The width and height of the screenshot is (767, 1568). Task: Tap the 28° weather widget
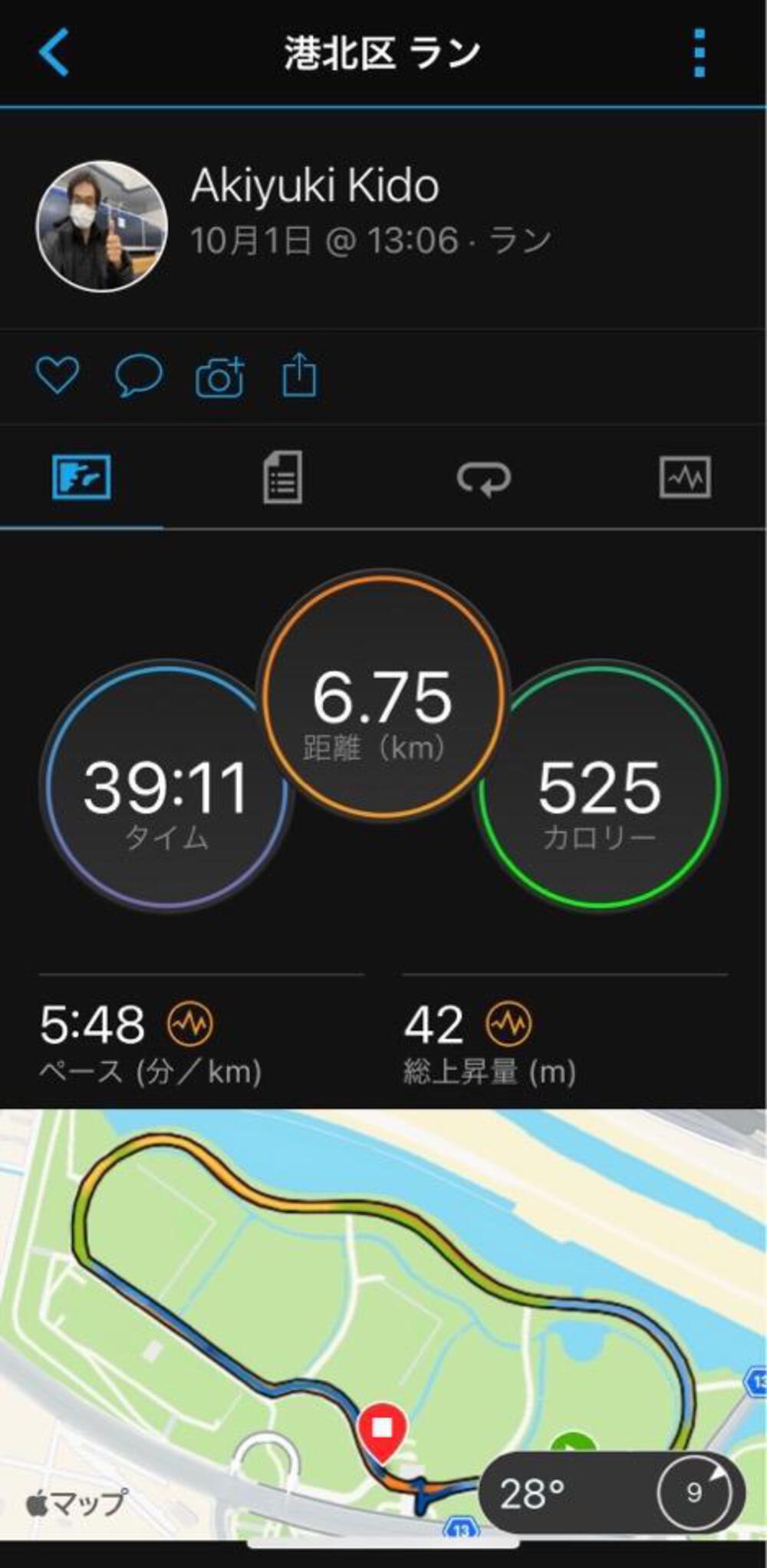611,1493
